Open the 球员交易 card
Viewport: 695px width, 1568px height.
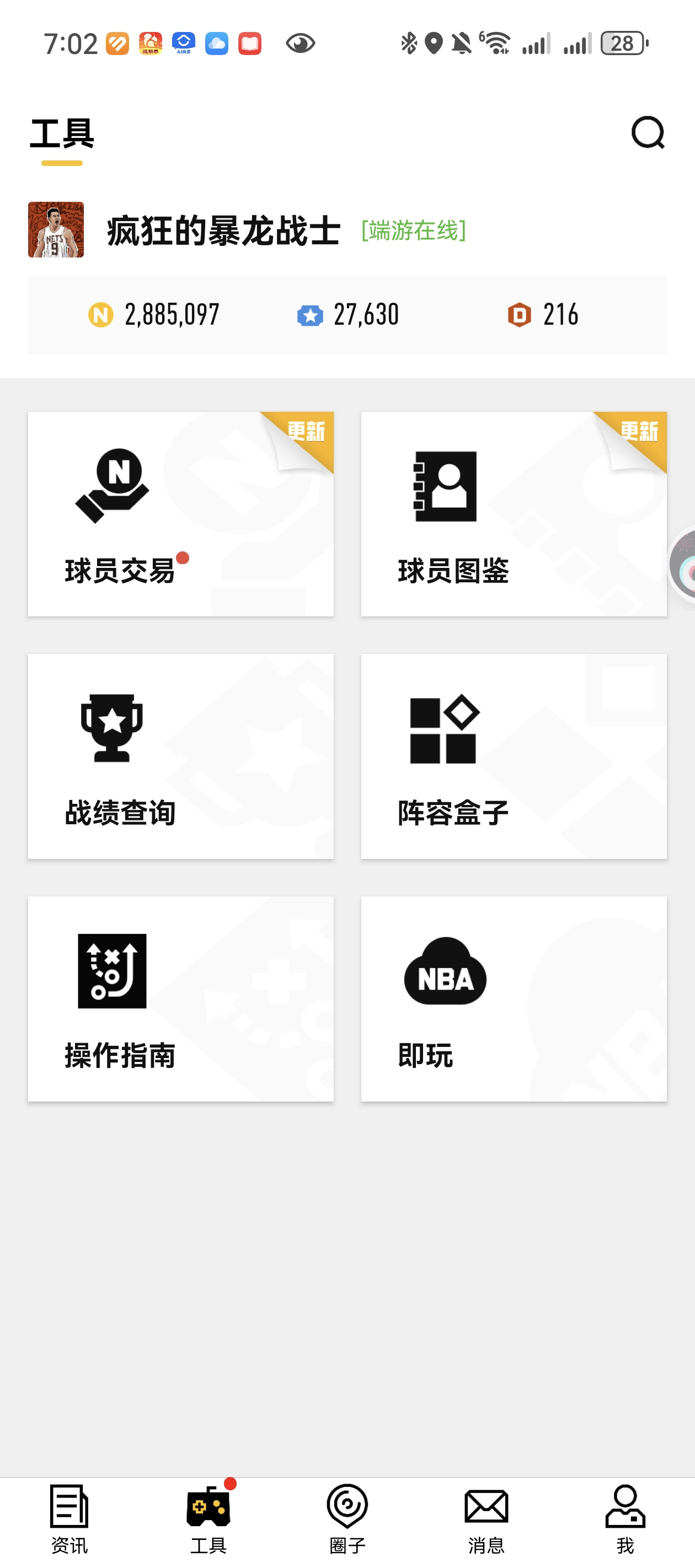click(181, 514)
